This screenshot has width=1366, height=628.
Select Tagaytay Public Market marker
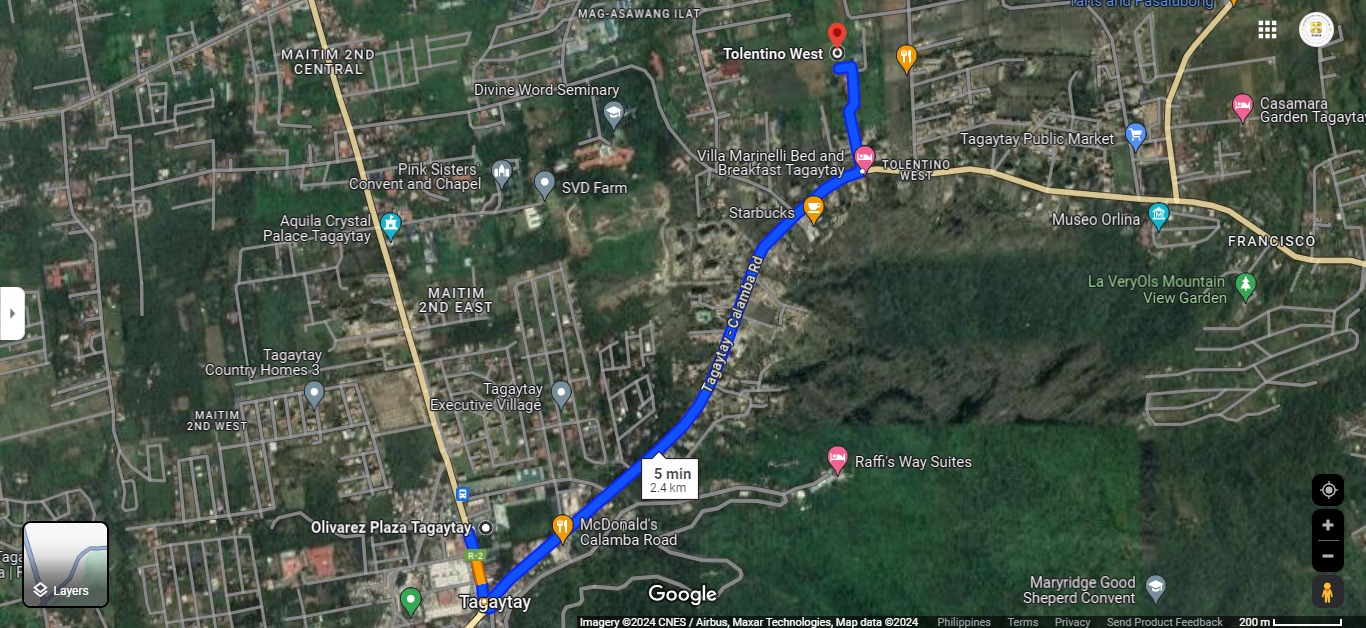(x=1135, y=135)
